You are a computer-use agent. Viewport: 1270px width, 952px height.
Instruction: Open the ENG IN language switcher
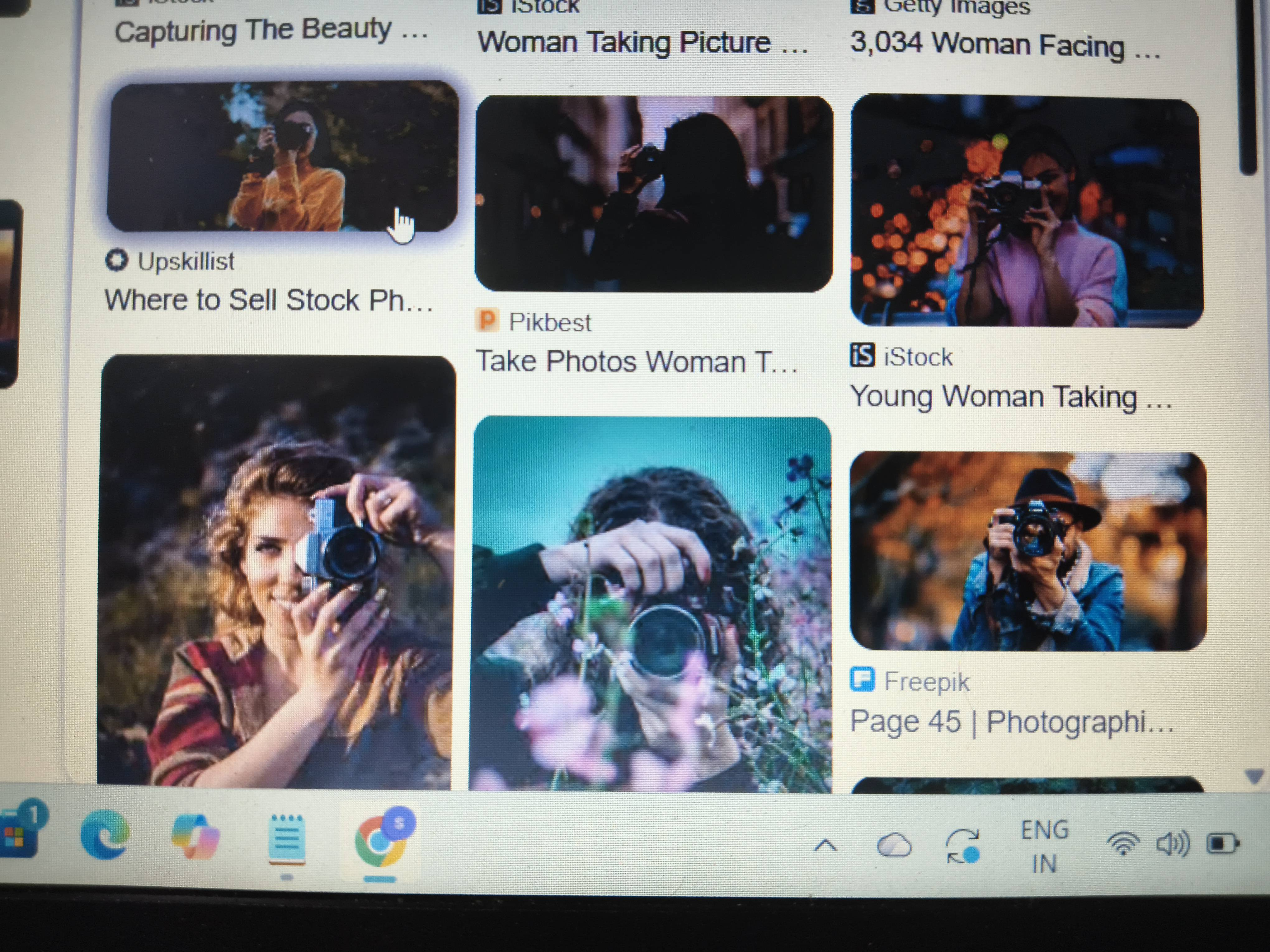[x=1044, y=847]
